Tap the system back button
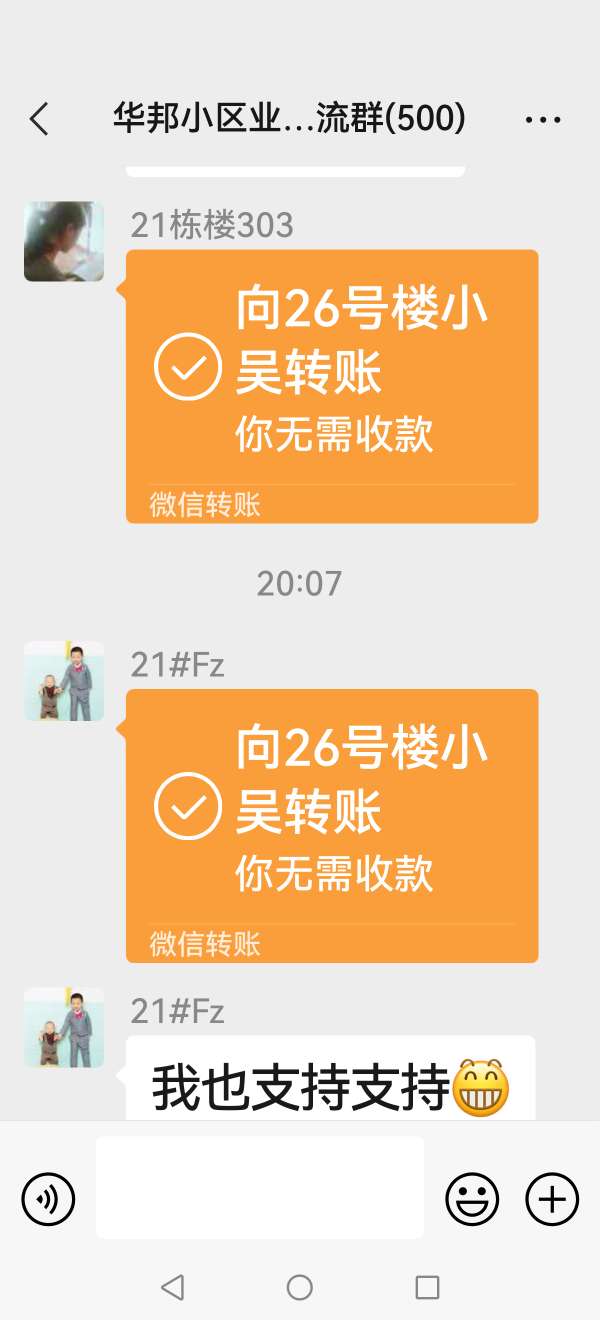This screenshot has width=600, height=1320. point(172,1287)
